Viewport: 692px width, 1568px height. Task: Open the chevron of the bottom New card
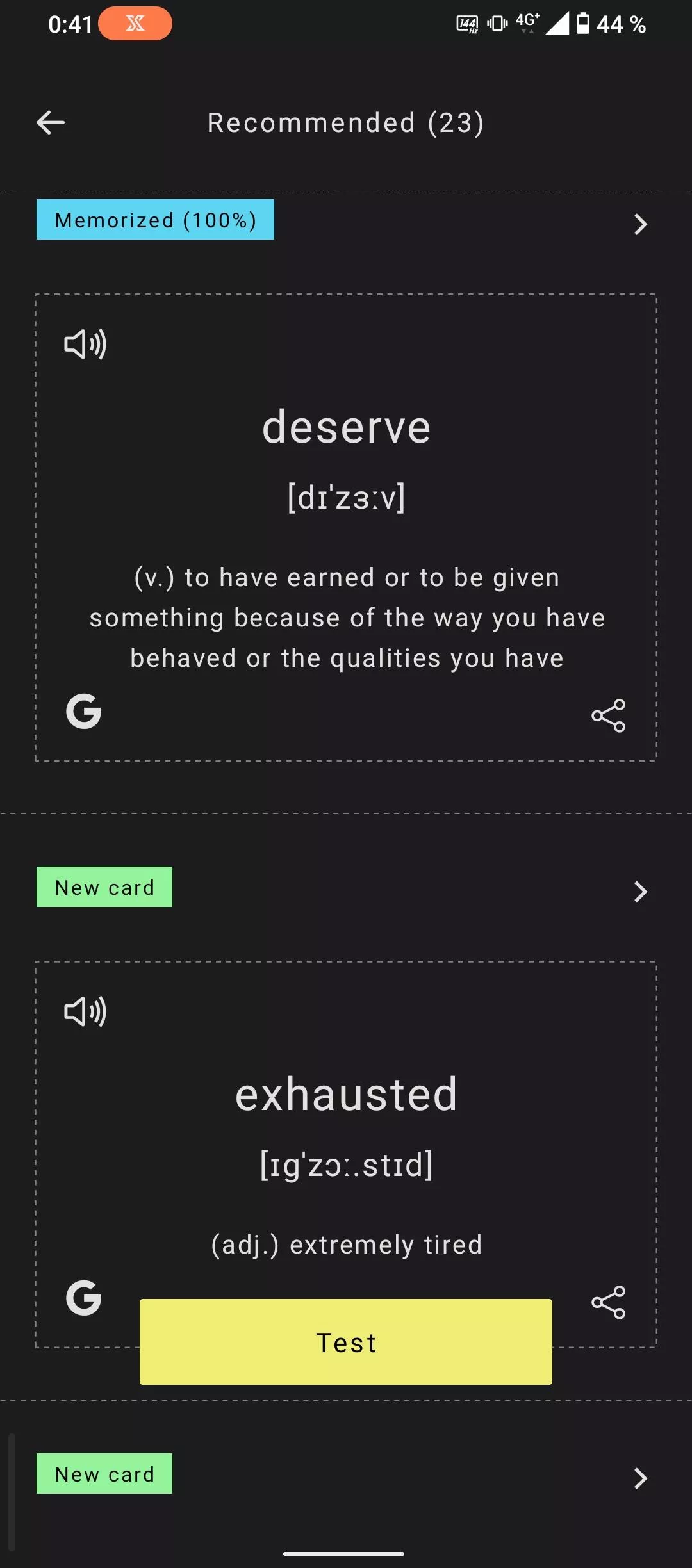[640, 1478]
